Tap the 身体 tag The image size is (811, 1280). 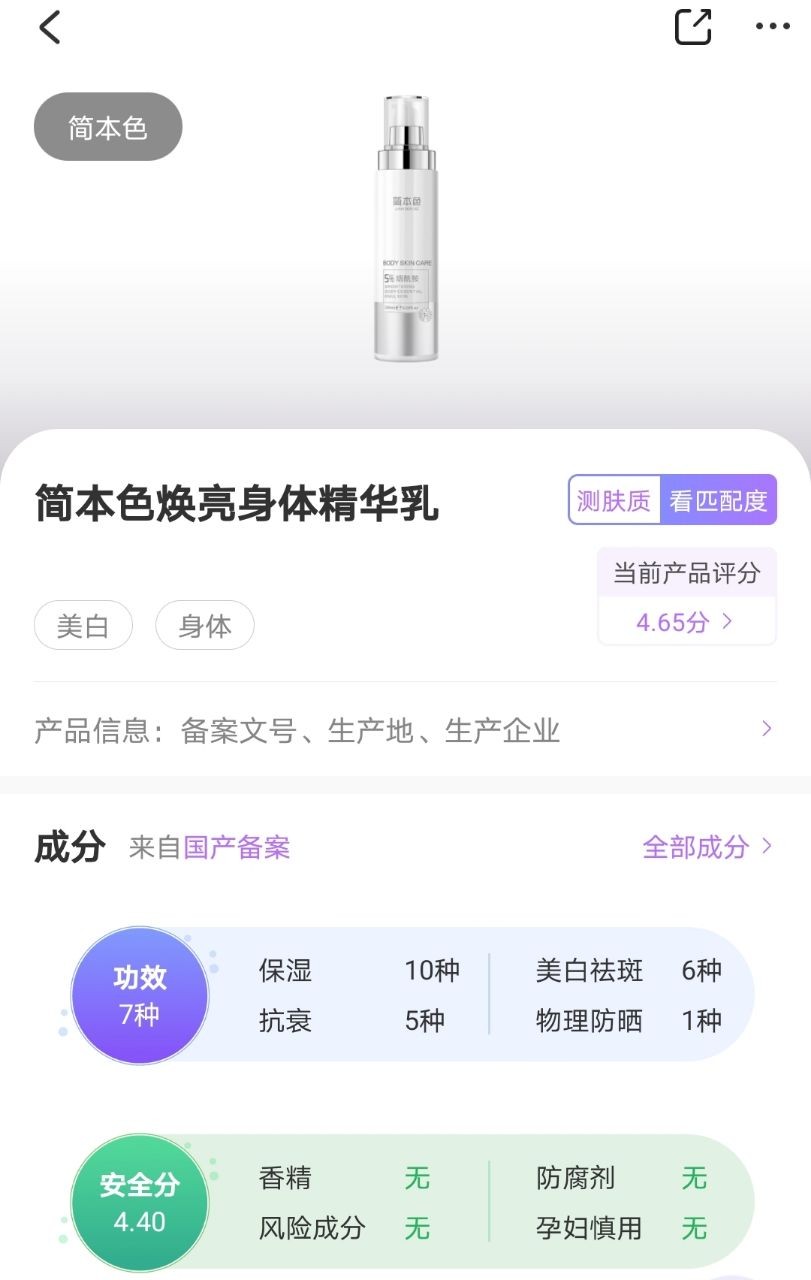(205, 626)
